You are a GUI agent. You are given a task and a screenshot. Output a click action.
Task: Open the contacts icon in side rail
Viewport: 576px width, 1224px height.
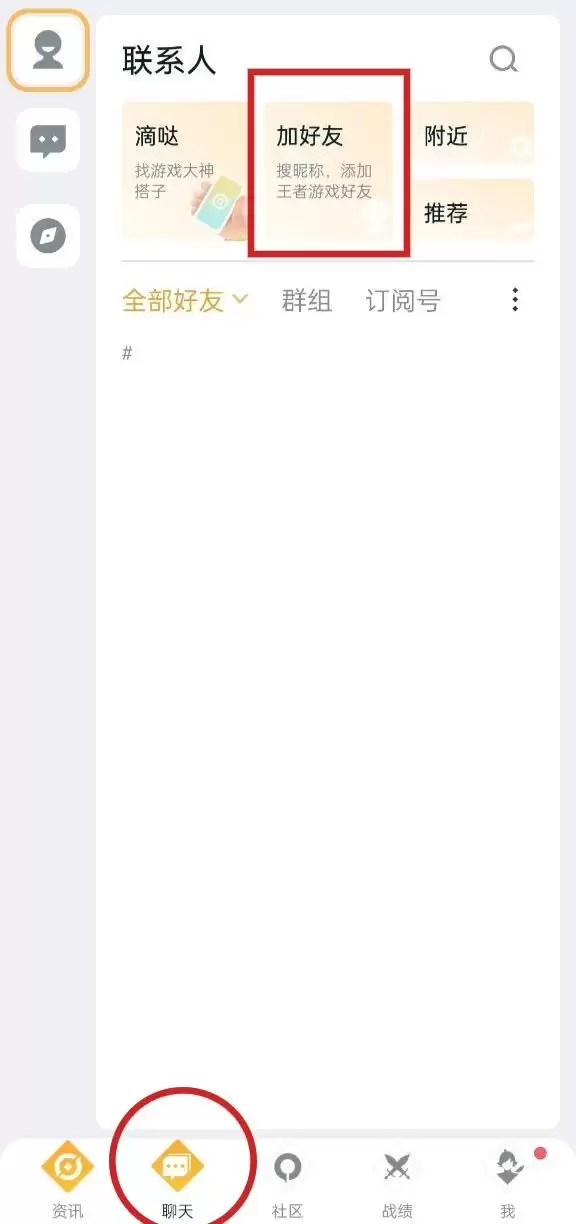pyautogui.click(x=48, y=50)
